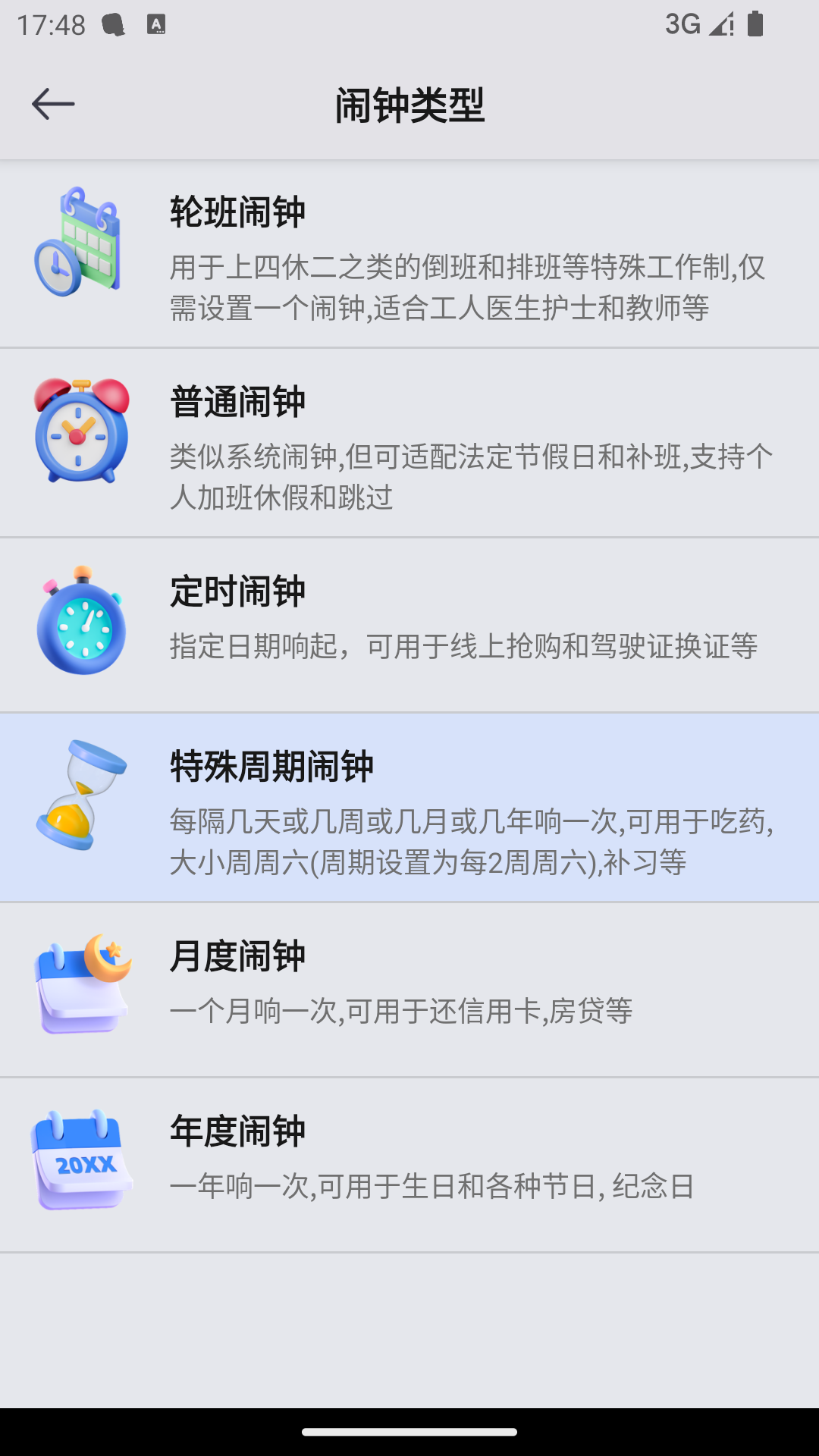This screenshot has width=819, height=1456.
Task: Pick the 特殊周期闹钟 option
Action: point(409,808)
